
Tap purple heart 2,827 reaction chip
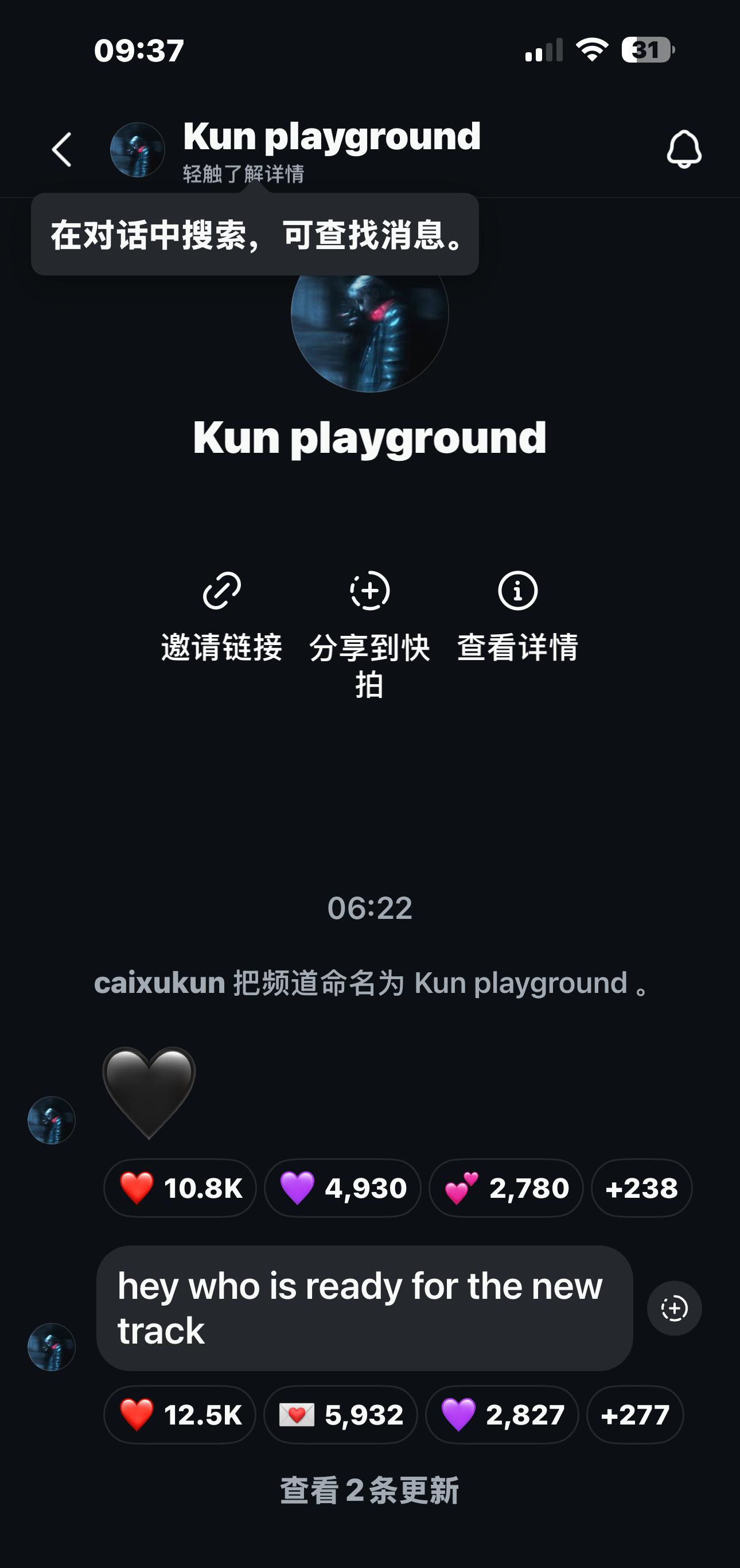[502, 1415]
